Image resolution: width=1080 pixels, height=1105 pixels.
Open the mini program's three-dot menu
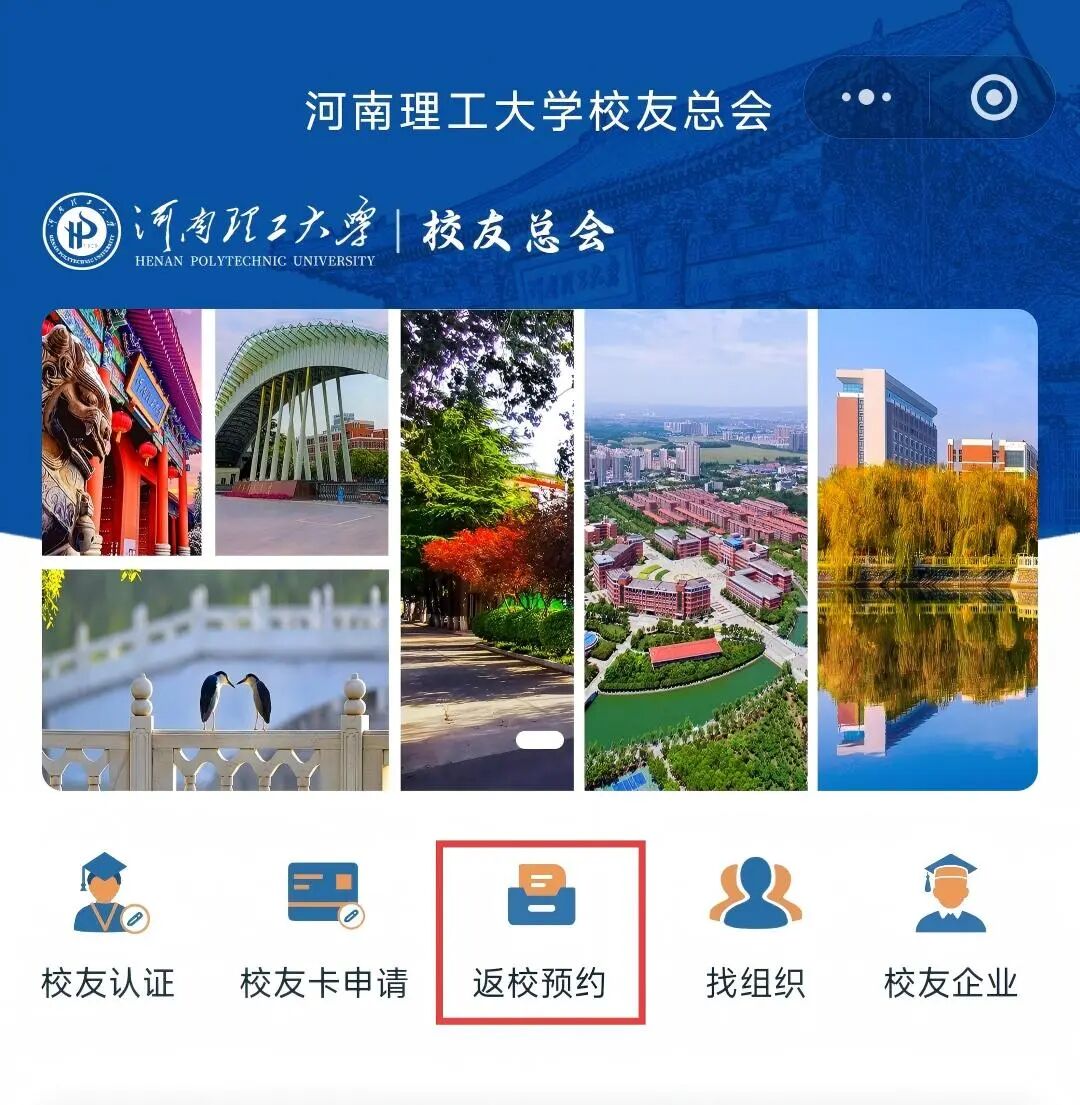coord(866,97)
